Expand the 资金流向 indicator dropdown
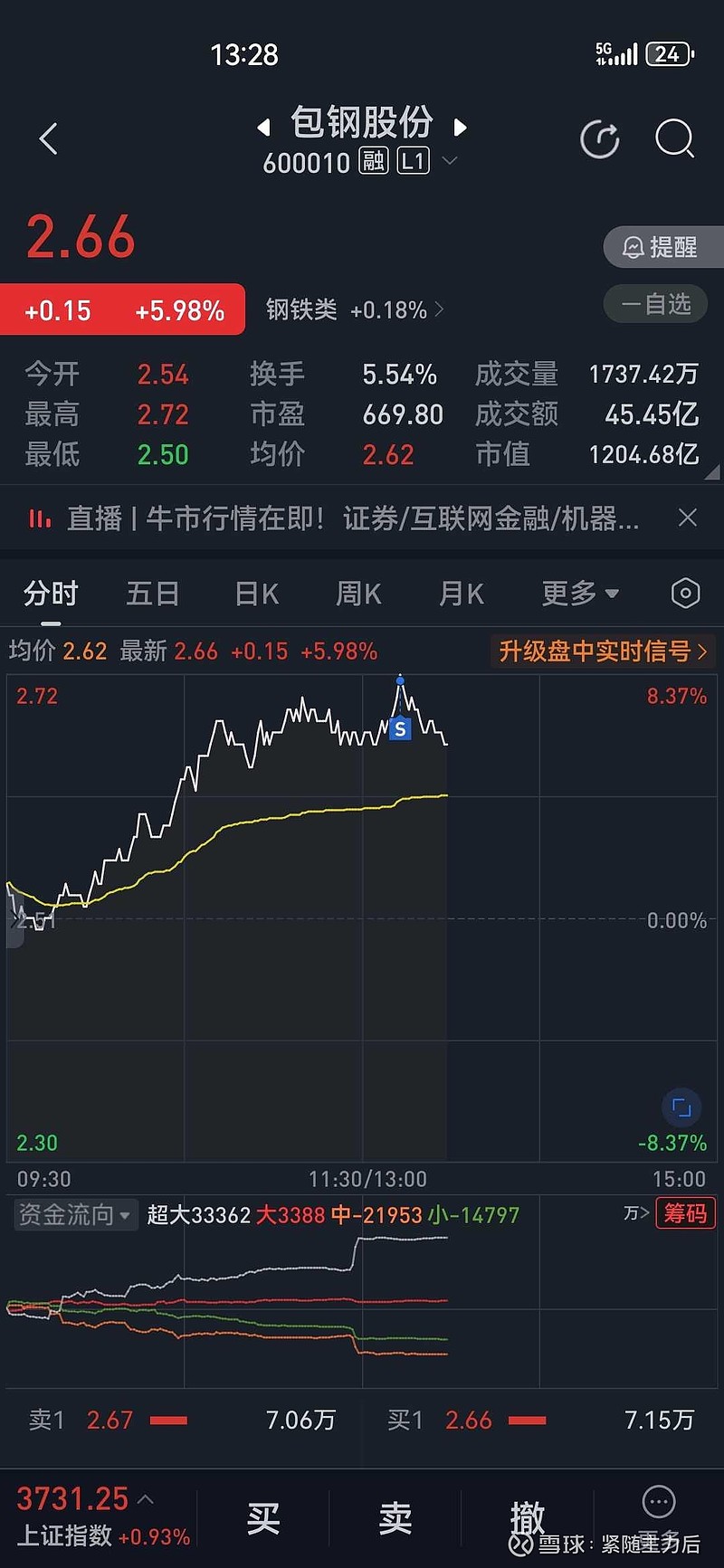The image size is (724, 1568). tap(74, 1214)
